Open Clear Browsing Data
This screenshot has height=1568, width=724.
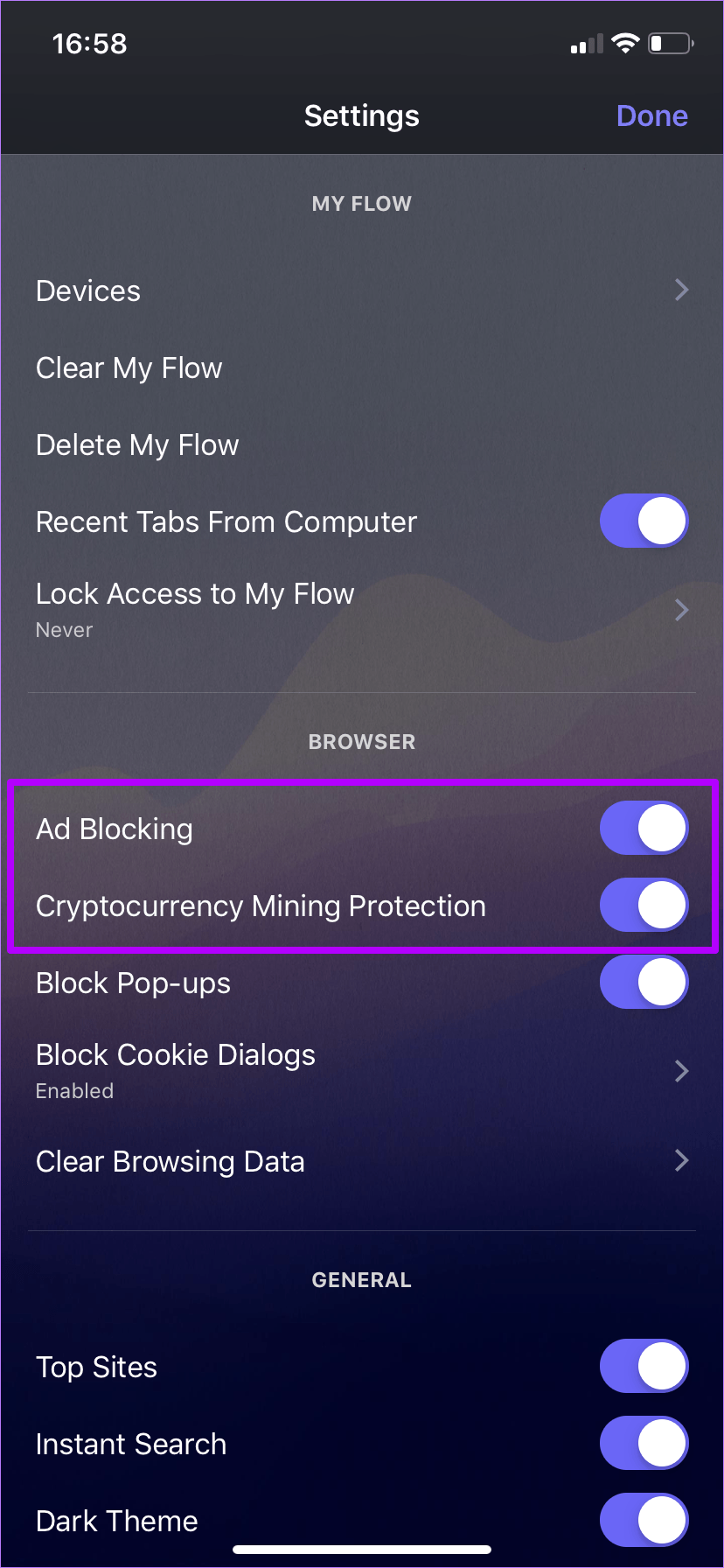(x=362, y=1161)
